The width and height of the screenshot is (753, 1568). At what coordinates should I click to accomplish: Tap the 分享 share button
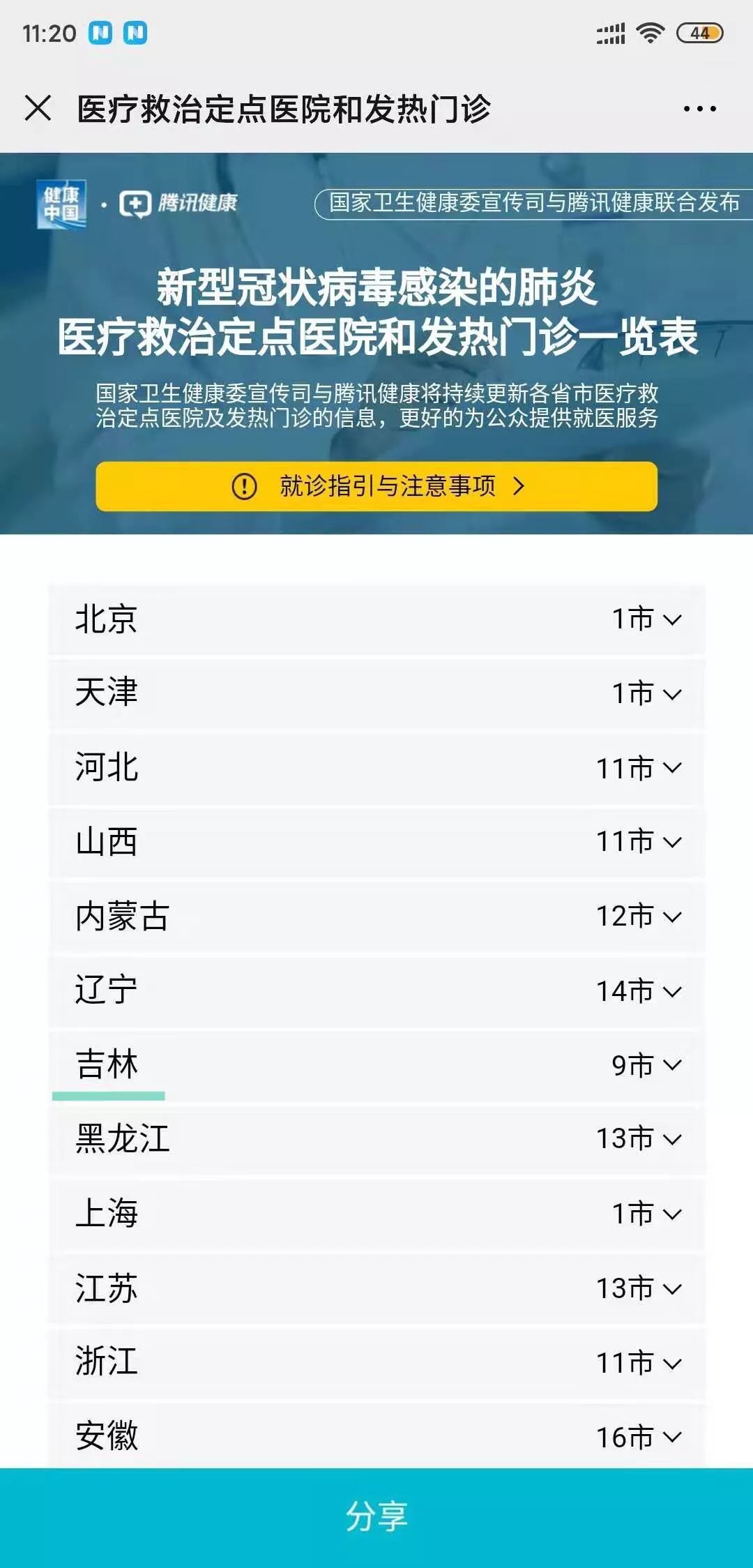point(376,1517)
